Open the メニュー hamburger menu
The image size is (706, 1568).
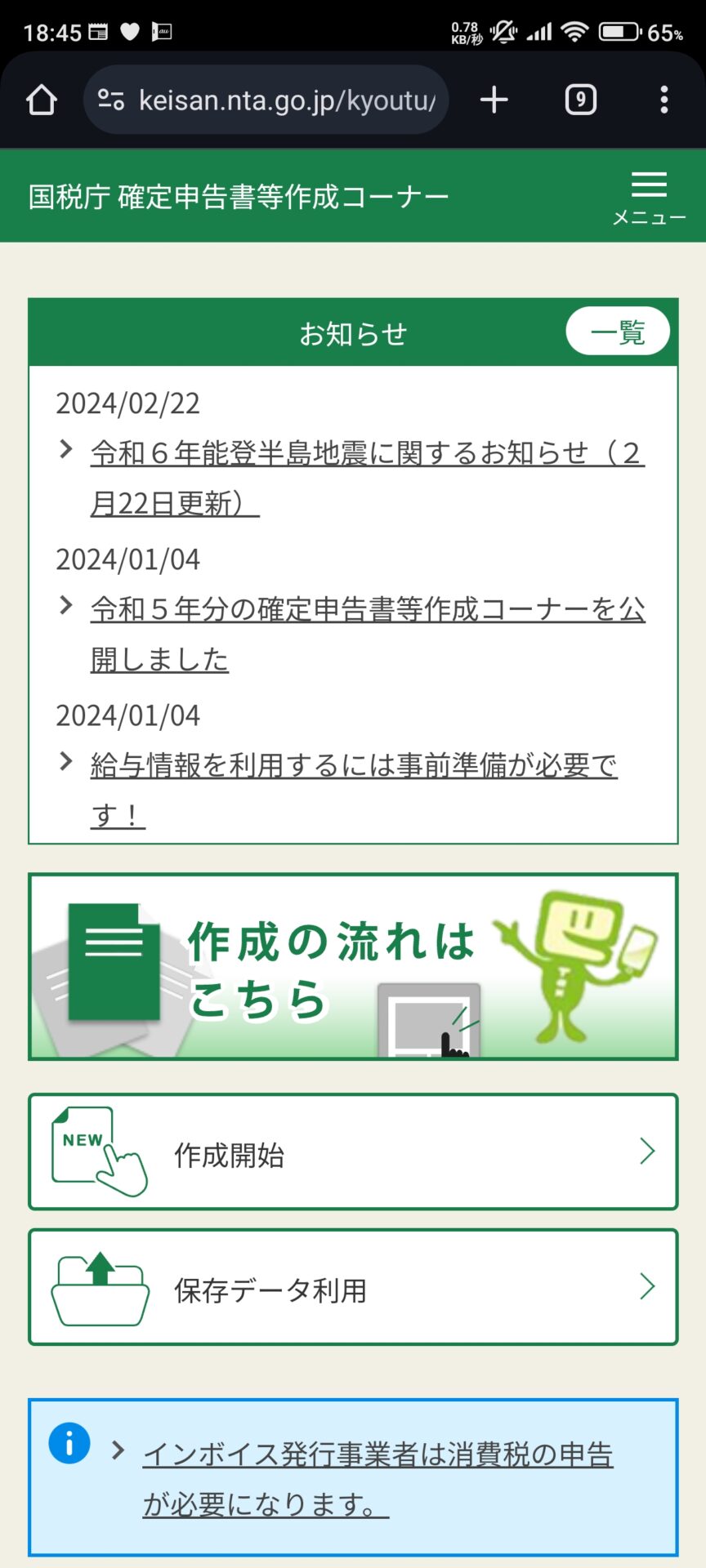(649, 197)
